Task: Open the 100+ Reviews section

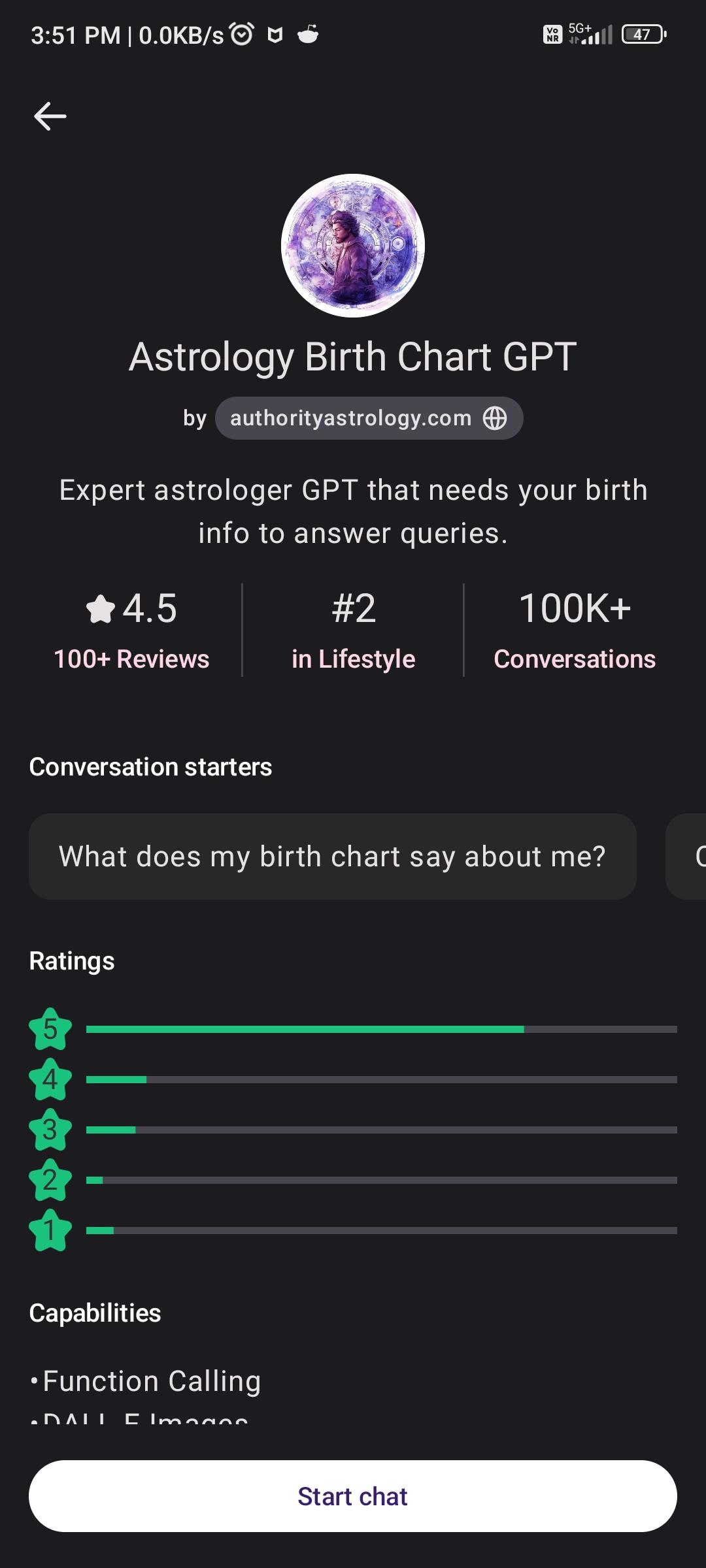Action: pyautogui.click(x=131, y=659)
